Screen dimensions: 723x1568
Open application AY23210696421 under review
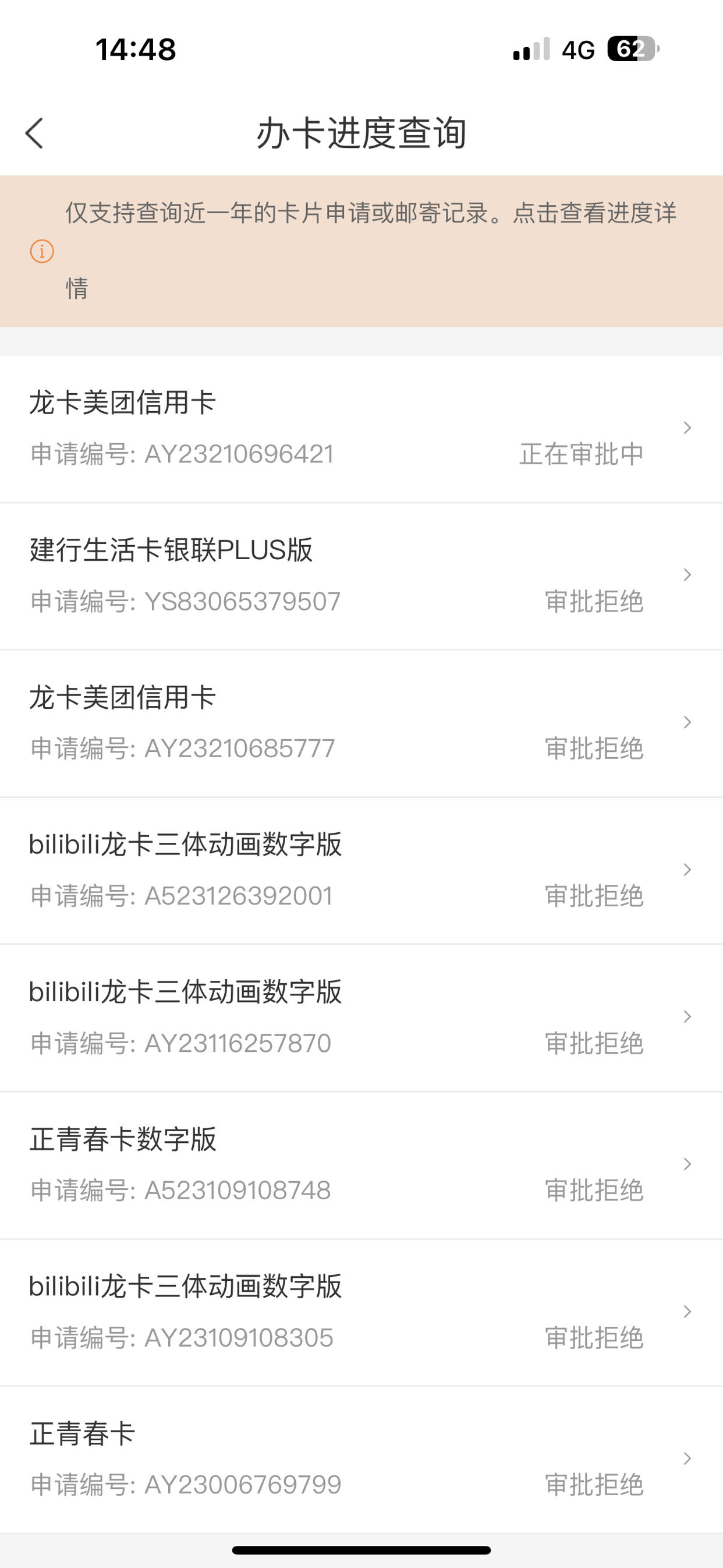coord(361,429)
